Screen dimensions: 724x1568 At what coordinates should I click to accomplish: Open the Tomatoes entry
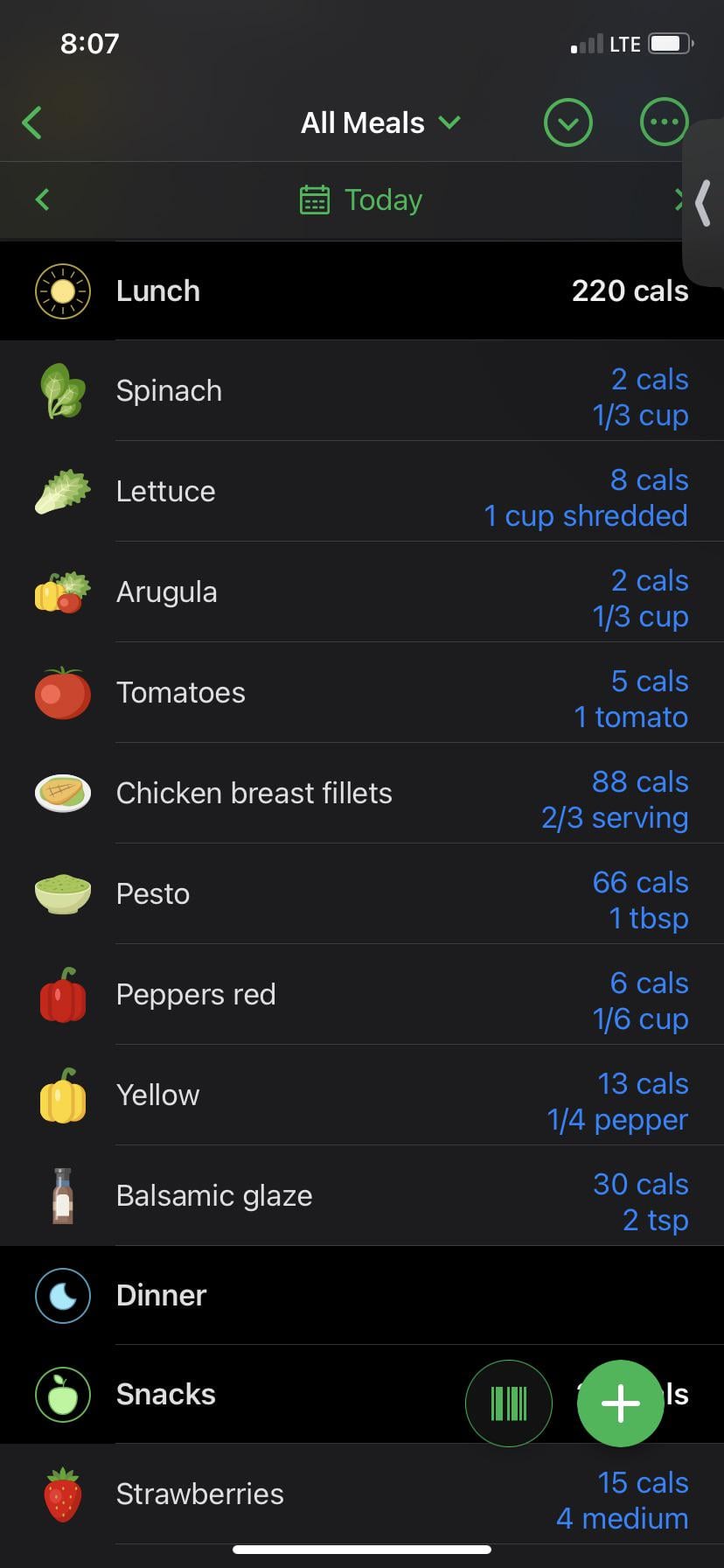362,692
